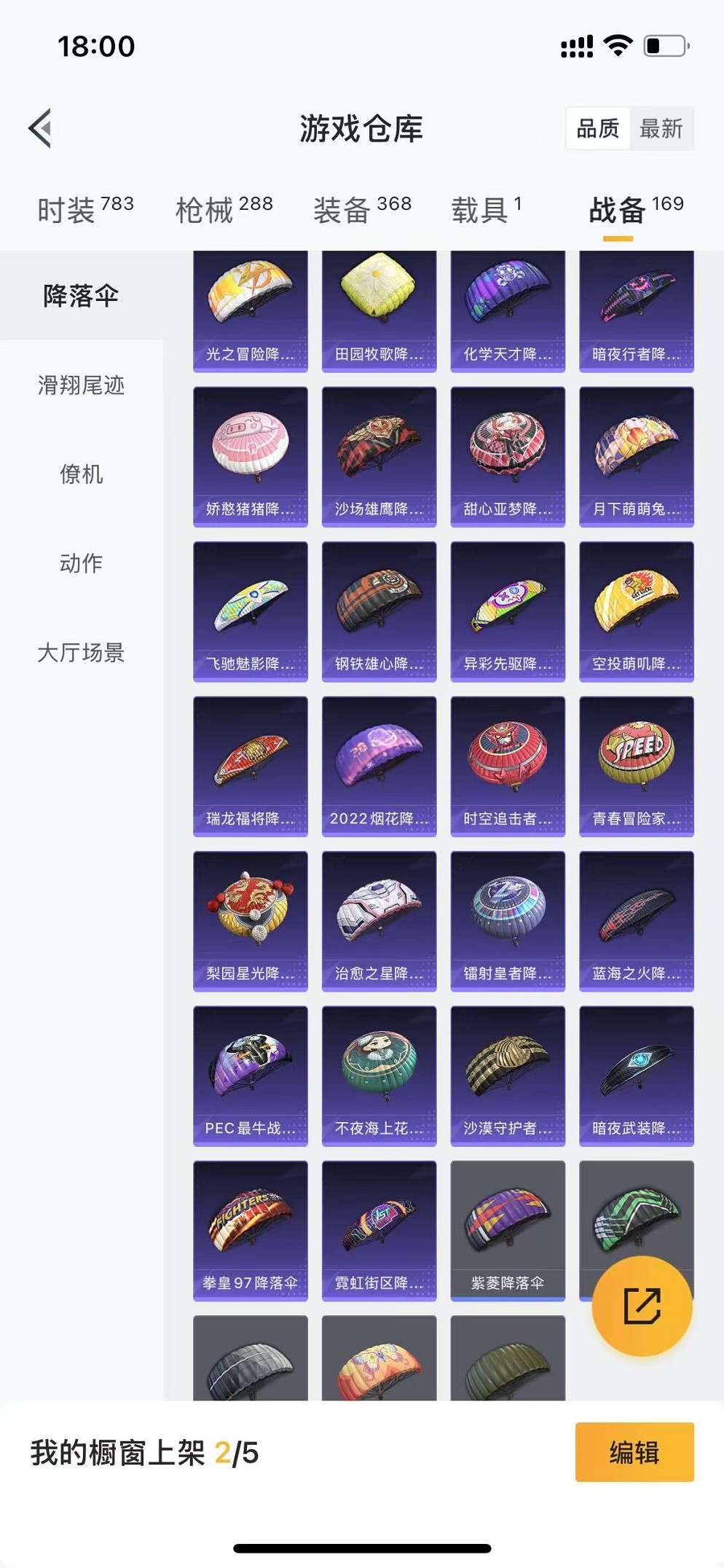724x1568 pixels.
Task: View the 2022烟花 parachute item
Action: (379, 766)
